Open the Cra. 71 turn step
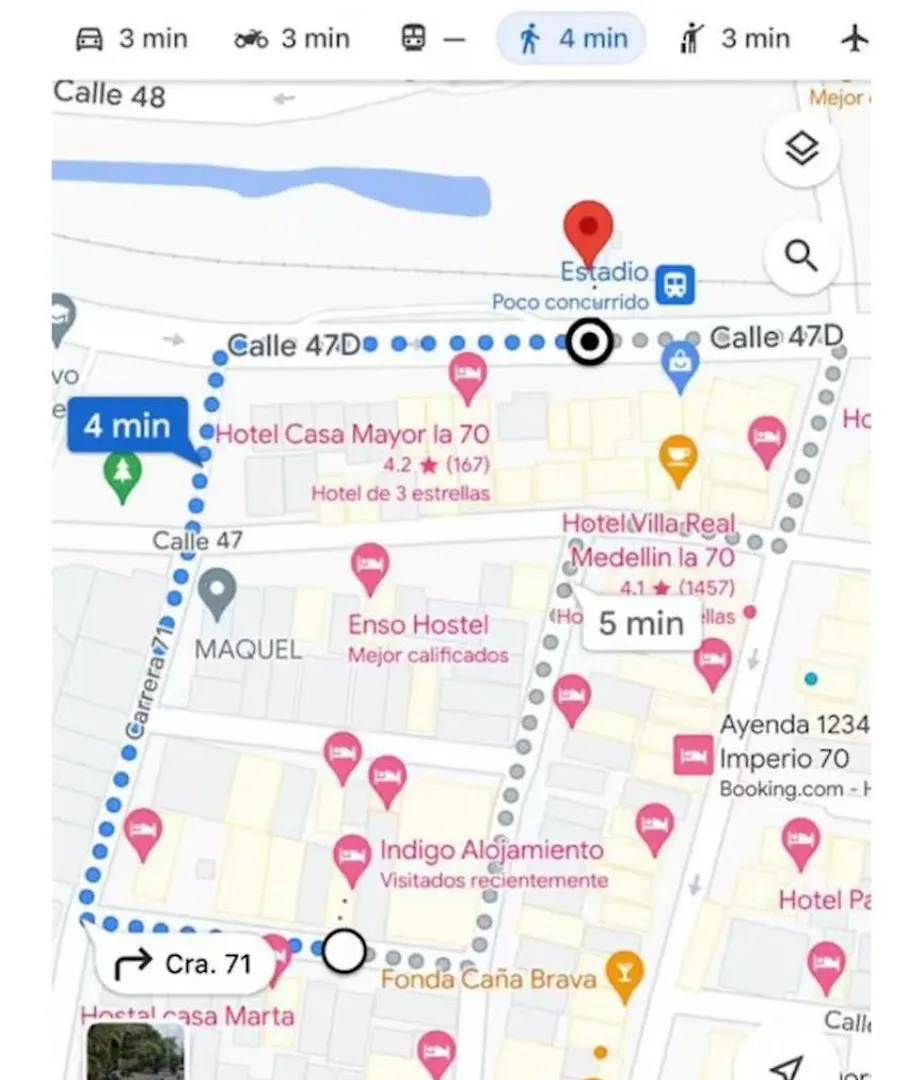Viewport: 923px width, 1080px height. pos(184,964)
